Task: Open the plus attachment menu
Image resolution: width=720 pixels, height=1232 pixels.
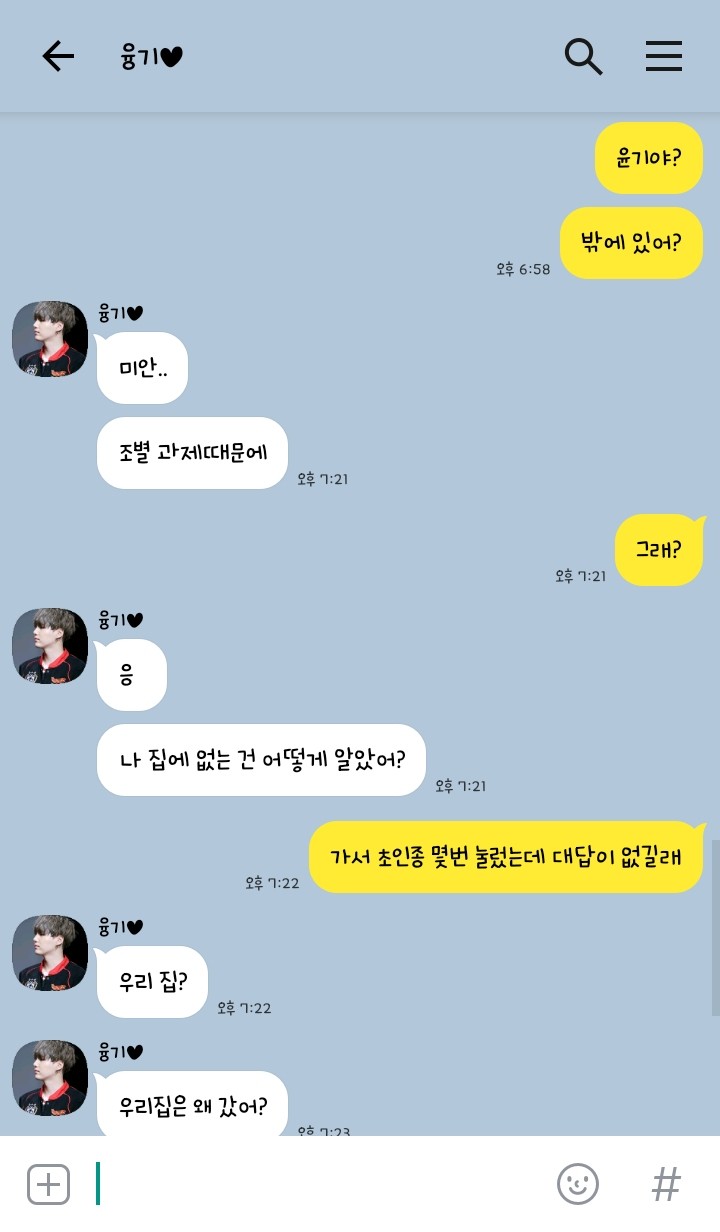Action: click(48, 1184)
